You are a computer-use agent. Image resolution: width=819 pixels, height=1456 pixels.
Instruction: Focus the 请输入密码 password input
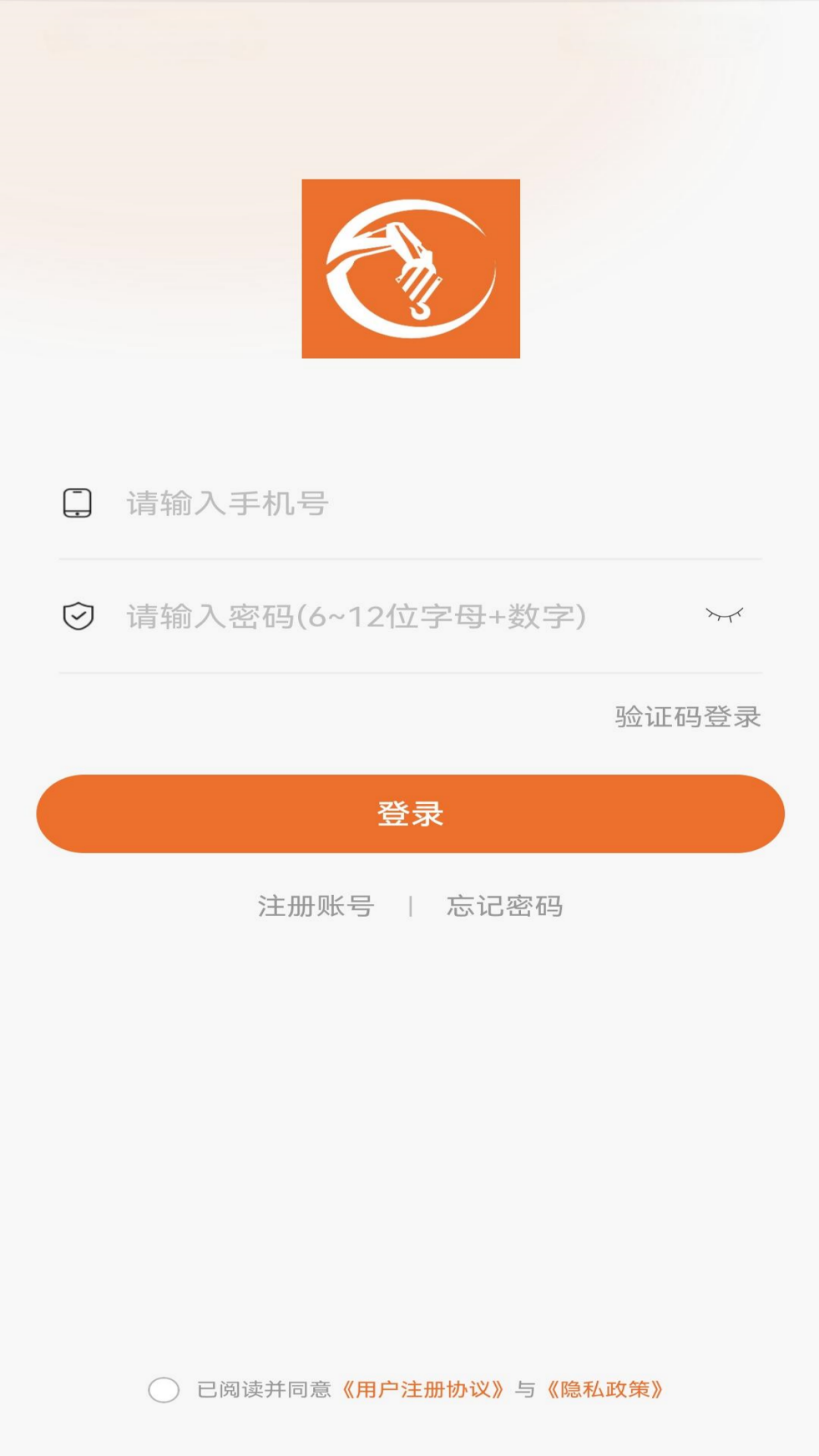pos(341,616)
